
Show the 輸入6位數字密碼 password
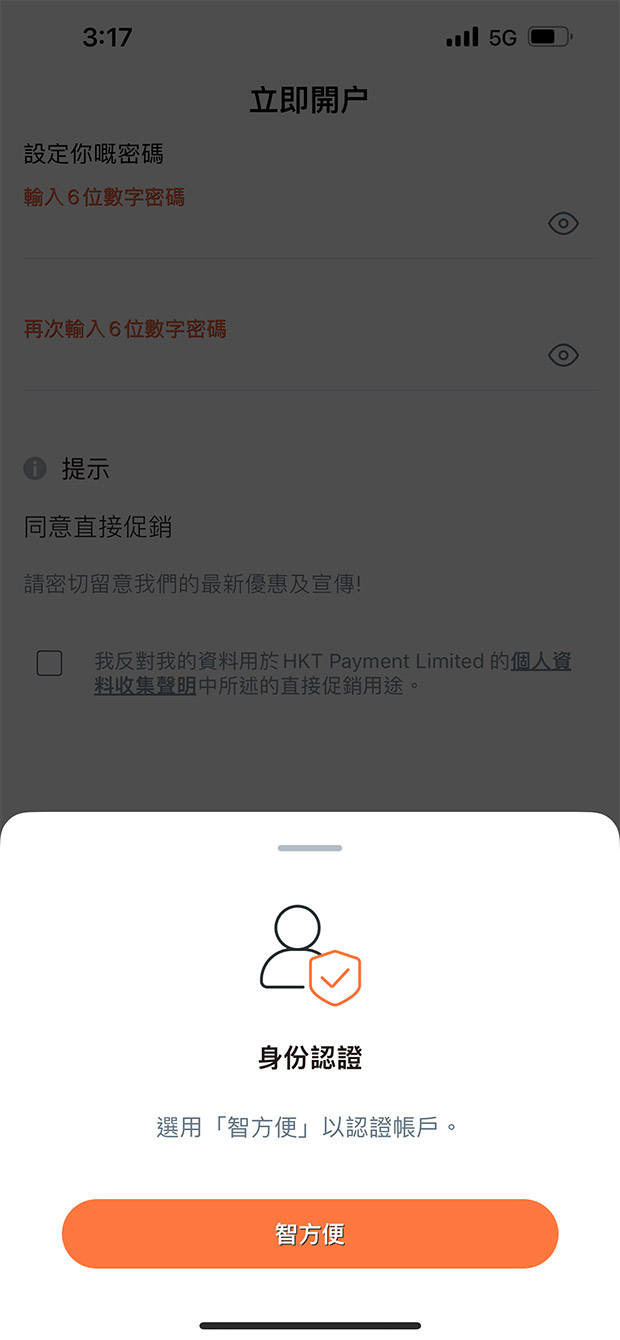coord(564,224)
